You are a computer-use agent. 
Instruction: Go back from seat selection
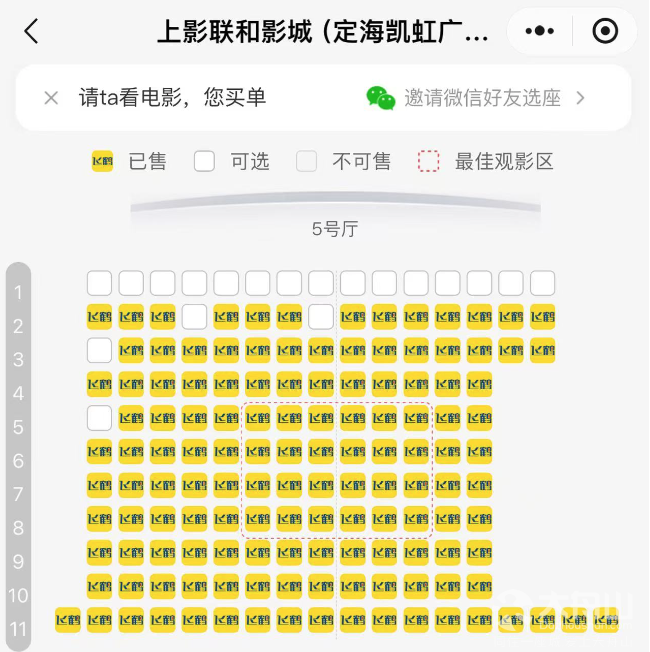(31, 31)
